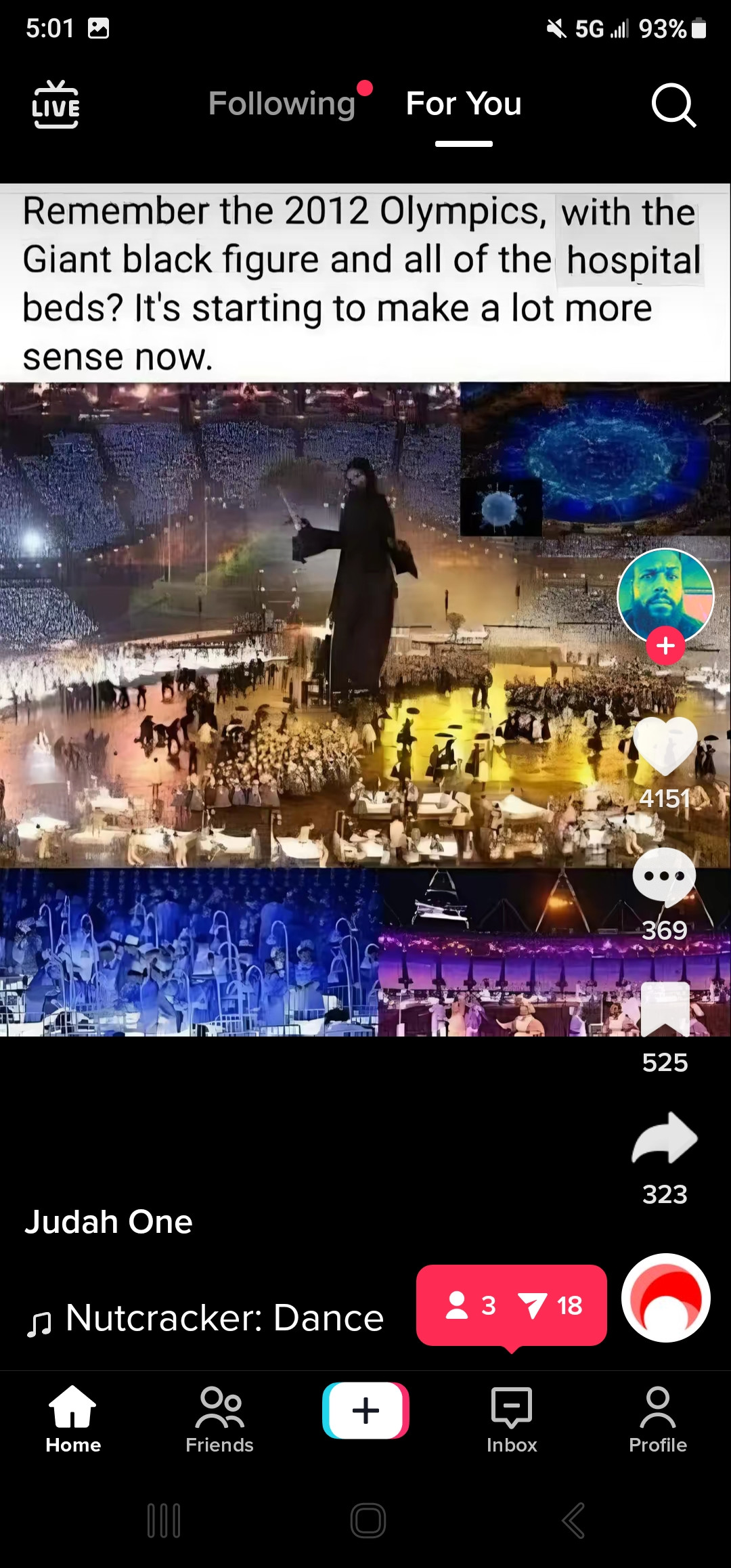Select the For You tab
The image size is (731, 1568).
[464, 104]
